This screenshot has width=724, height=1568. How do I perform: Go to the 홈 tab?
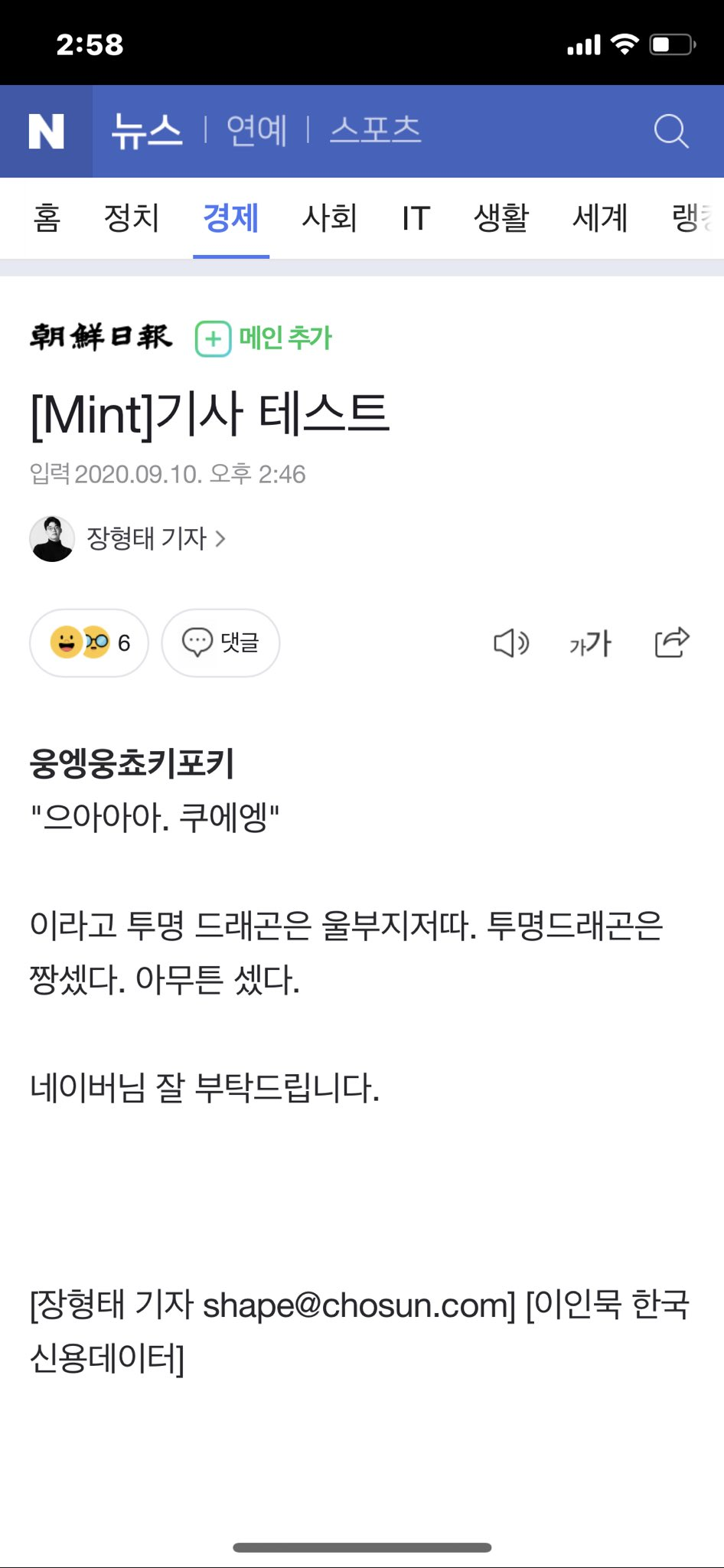(x=47, y=218)
